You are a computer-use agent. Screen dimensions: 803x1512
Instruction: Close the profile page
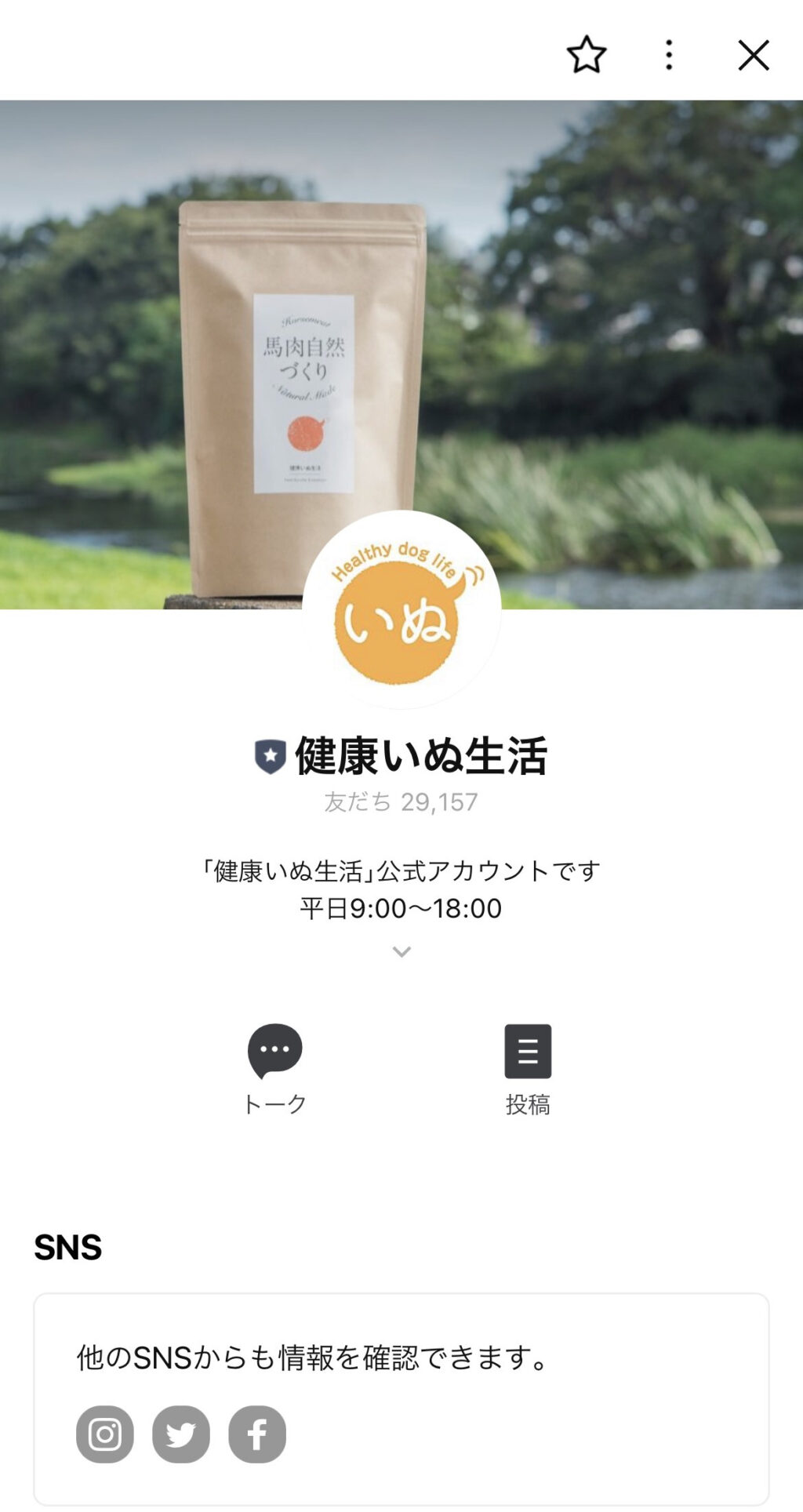coord(753,55)
